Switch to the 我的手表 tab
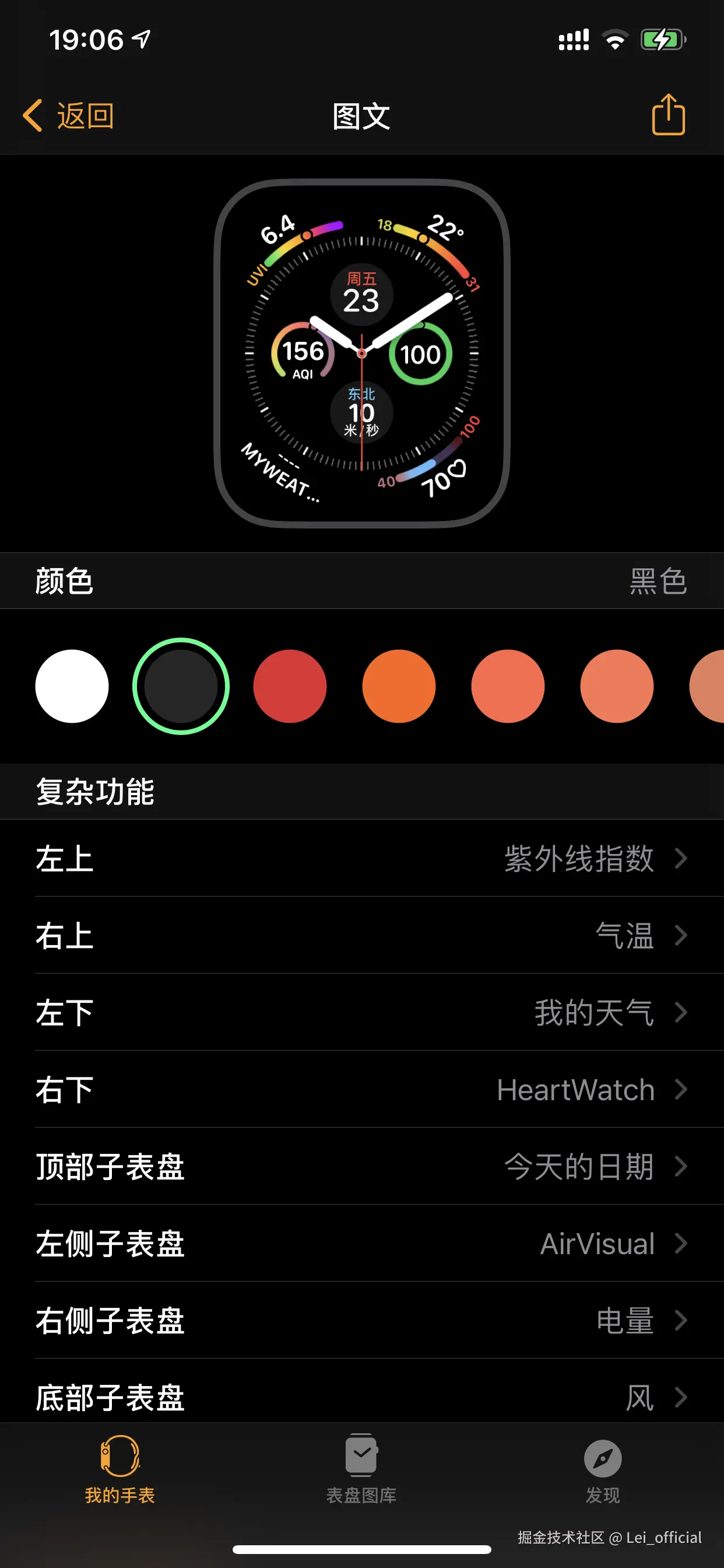724x1568 pixels. click(120, 1468)
